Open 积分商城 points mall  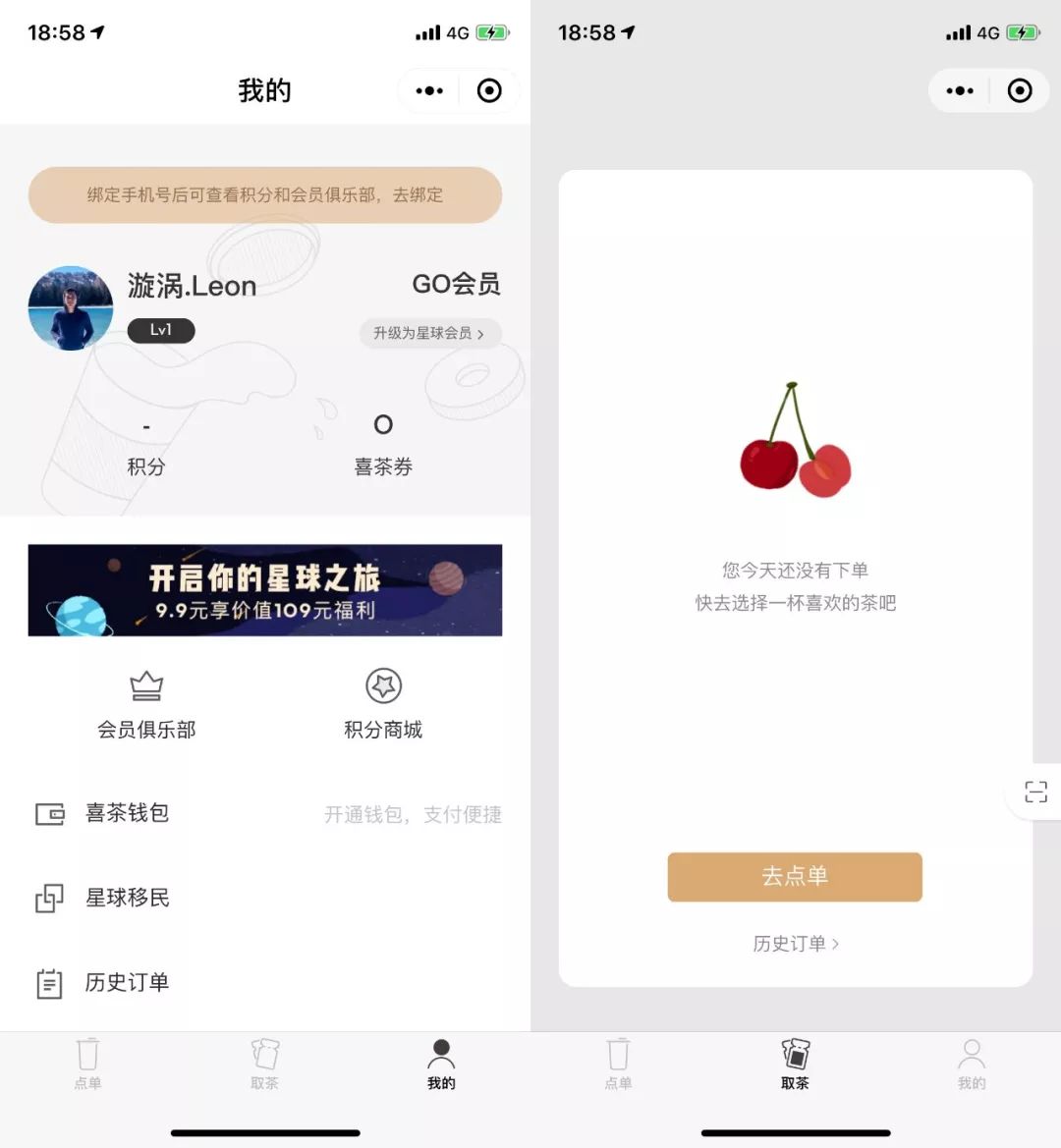tap(383, 705)
